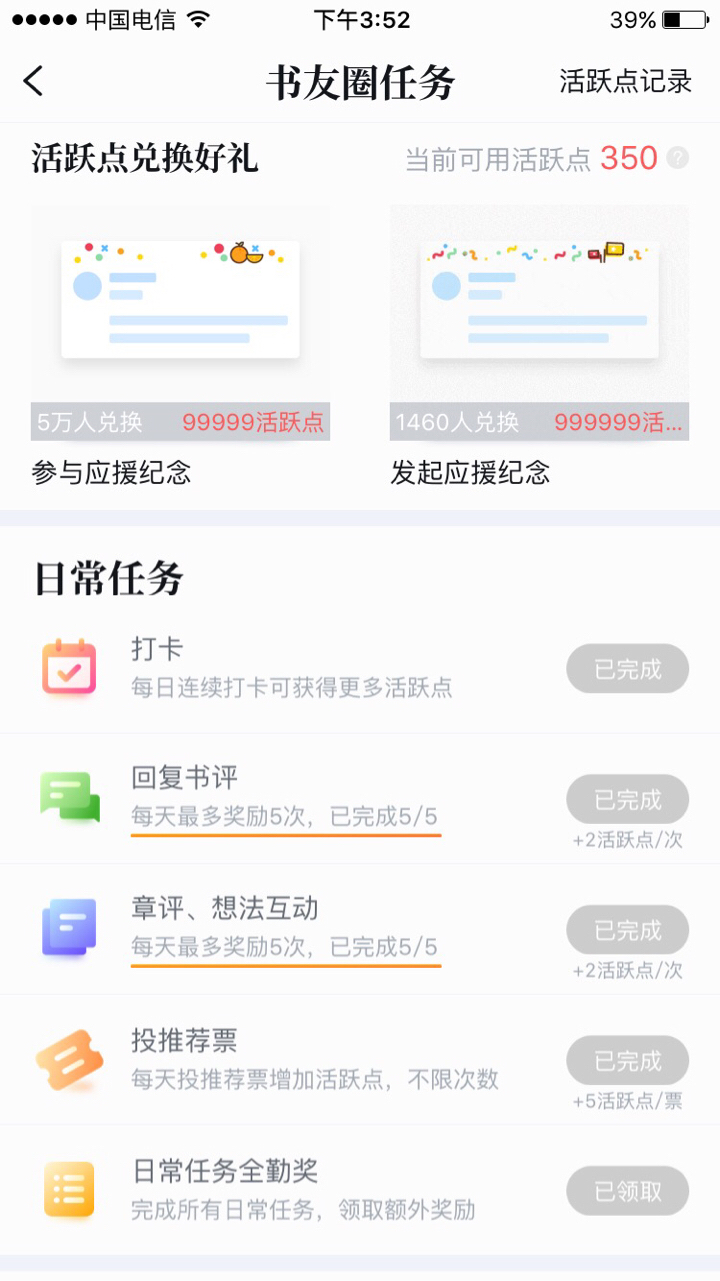Tap the help icon beside 350 points
720x1281 pixels.
[x=678, y=158]
